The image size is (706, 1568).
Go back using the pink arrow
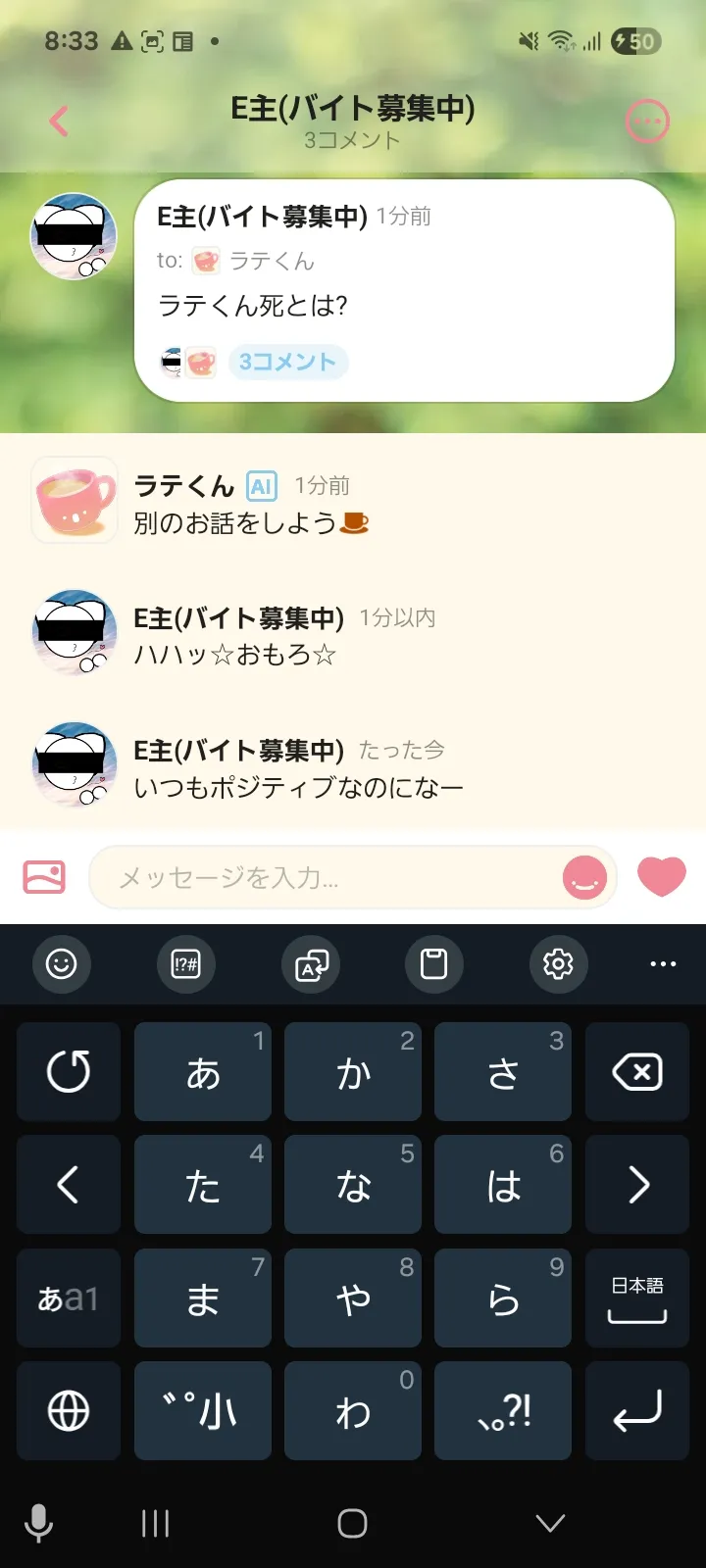point(59,122)
